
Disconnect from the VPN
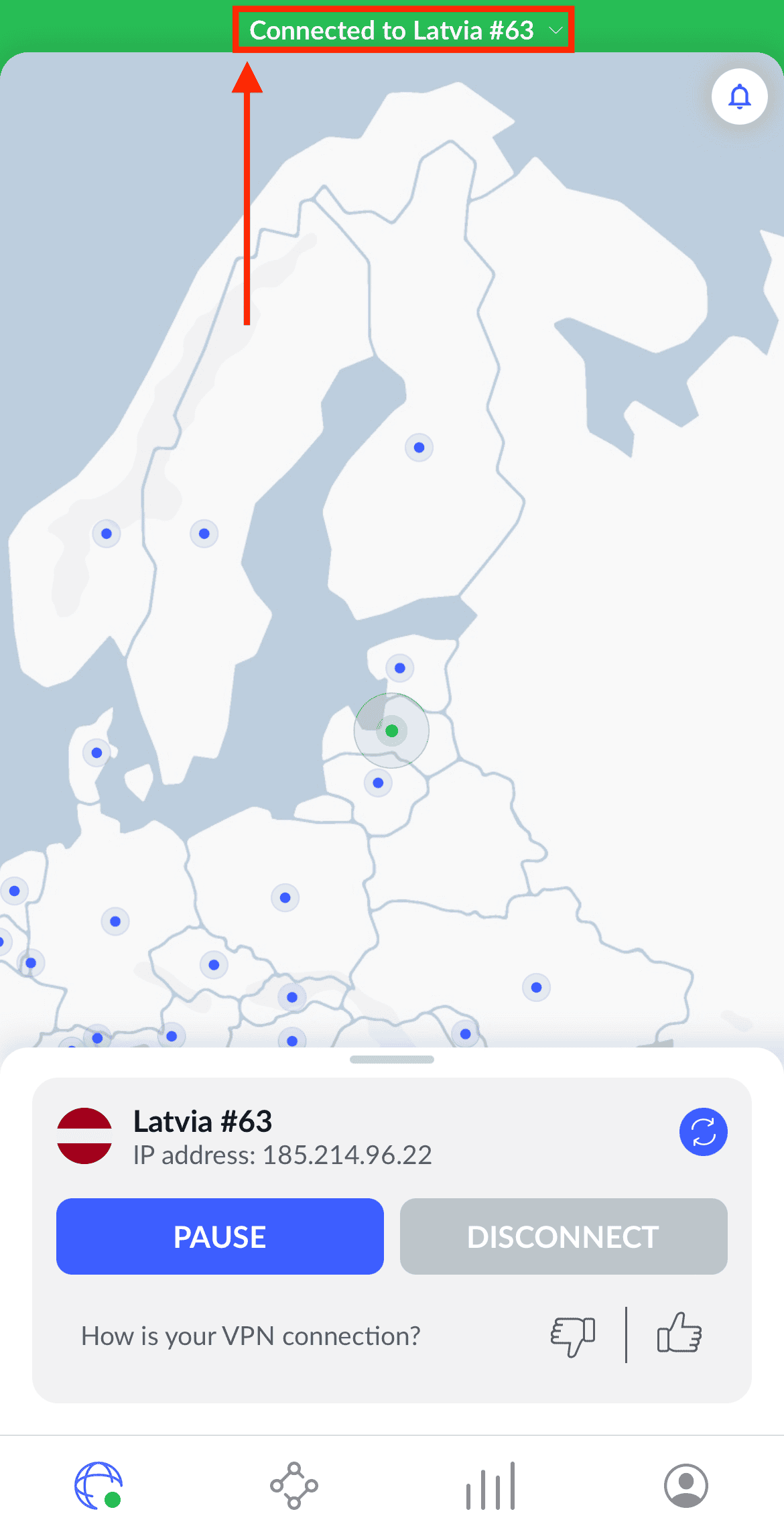(563, 1236)
